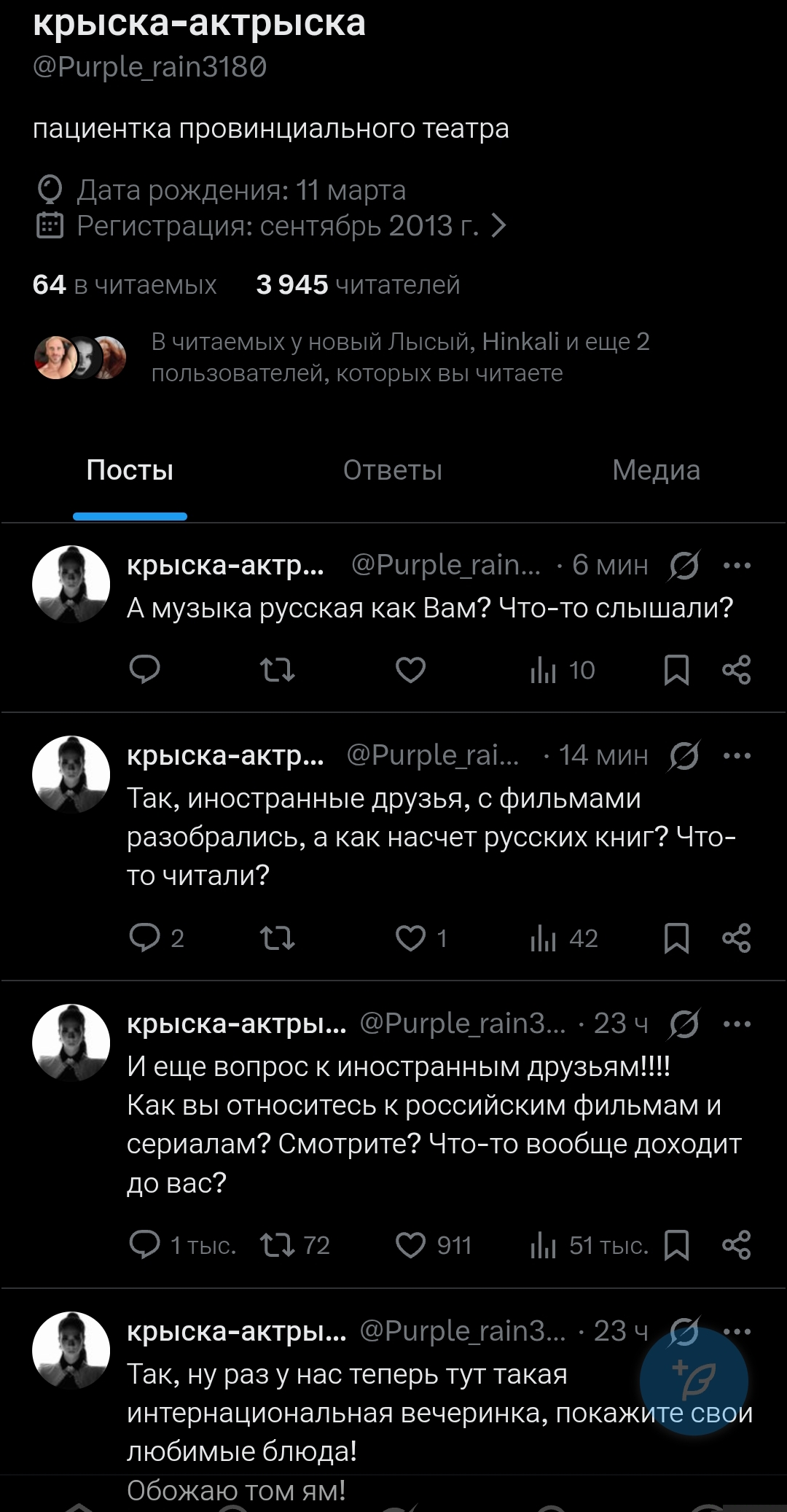Screen dimensions: 787x1512
Task: Open the 3 945 читателей list
Action: (358, 285)
